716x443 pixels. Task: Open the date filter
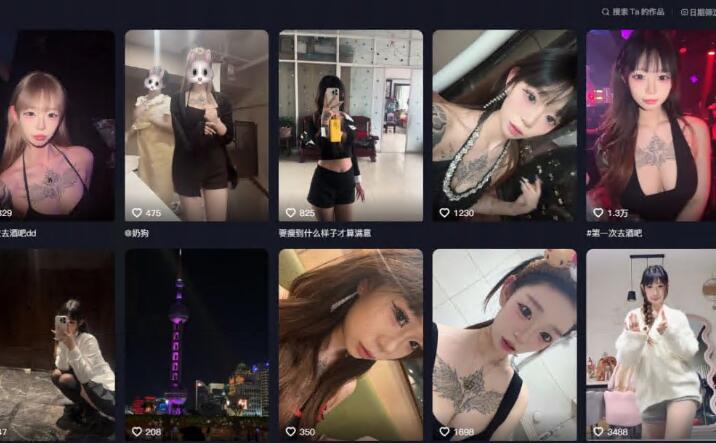[x=699, y=12]
